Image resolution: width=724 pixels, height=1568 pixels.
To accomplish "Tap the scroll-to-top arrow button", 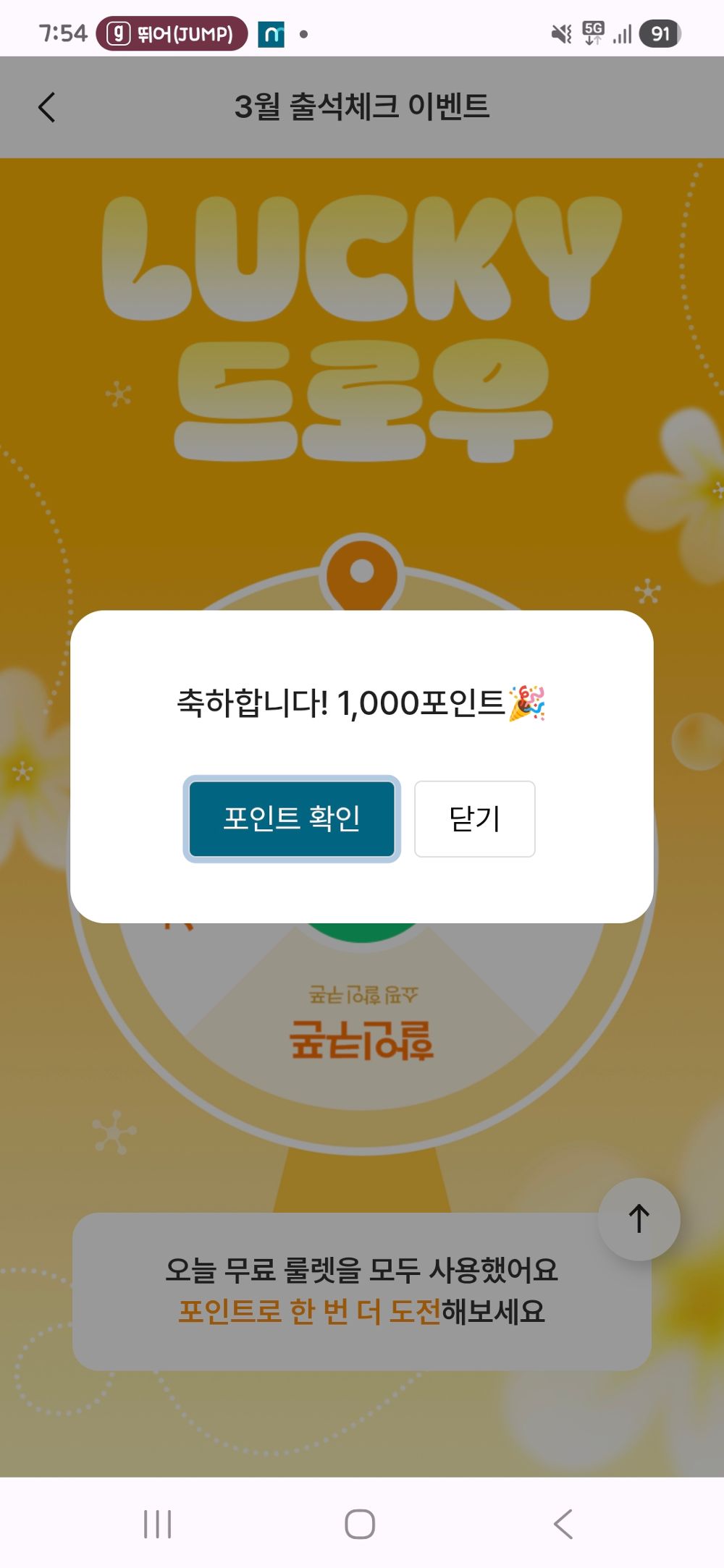I will (638, 1219).
